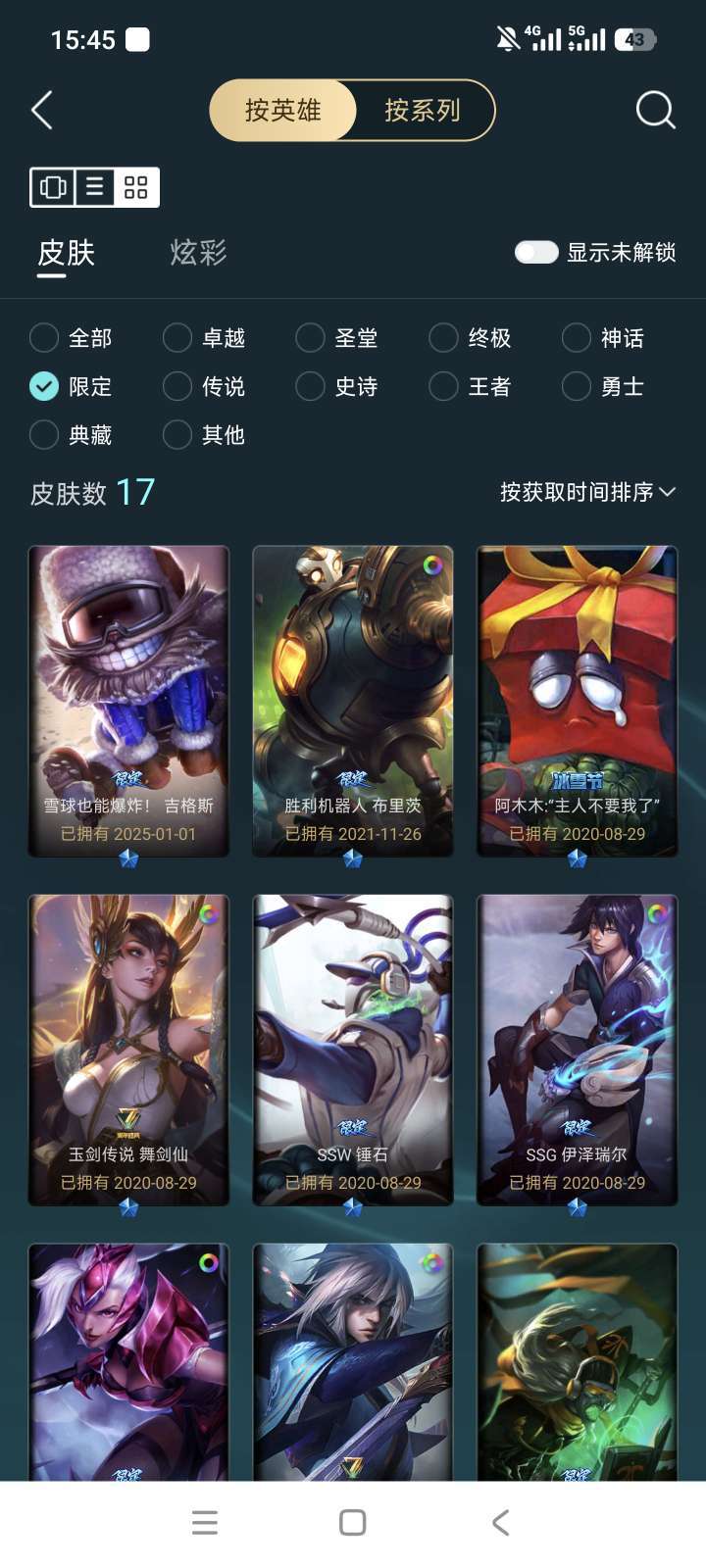Open the 炫彩 tab
Screen dimensions: 706x1568
[x=195, y=253]
